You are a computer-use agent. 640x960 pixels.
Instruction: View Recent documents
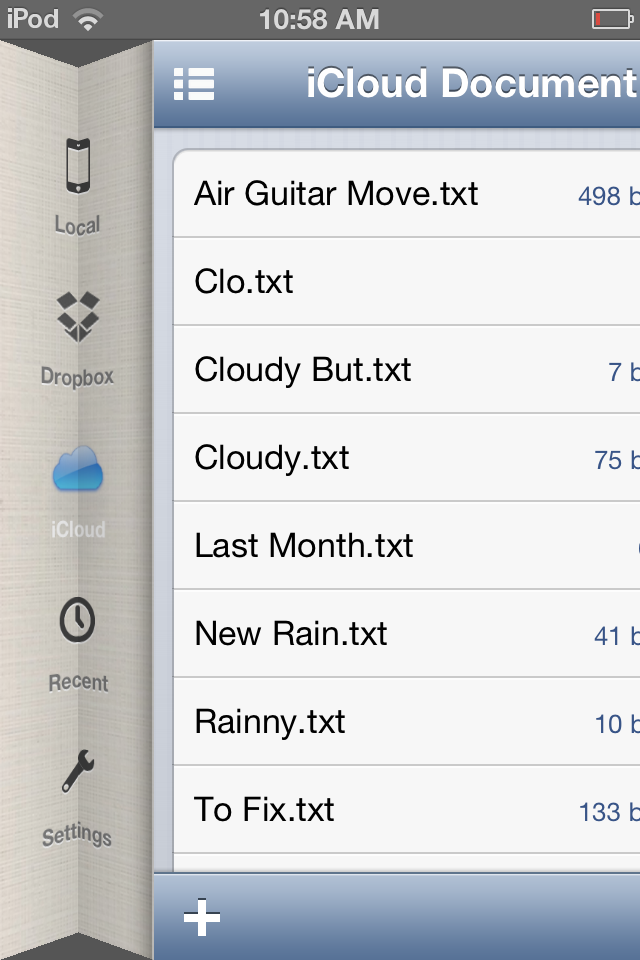click(x=78, y=642)
